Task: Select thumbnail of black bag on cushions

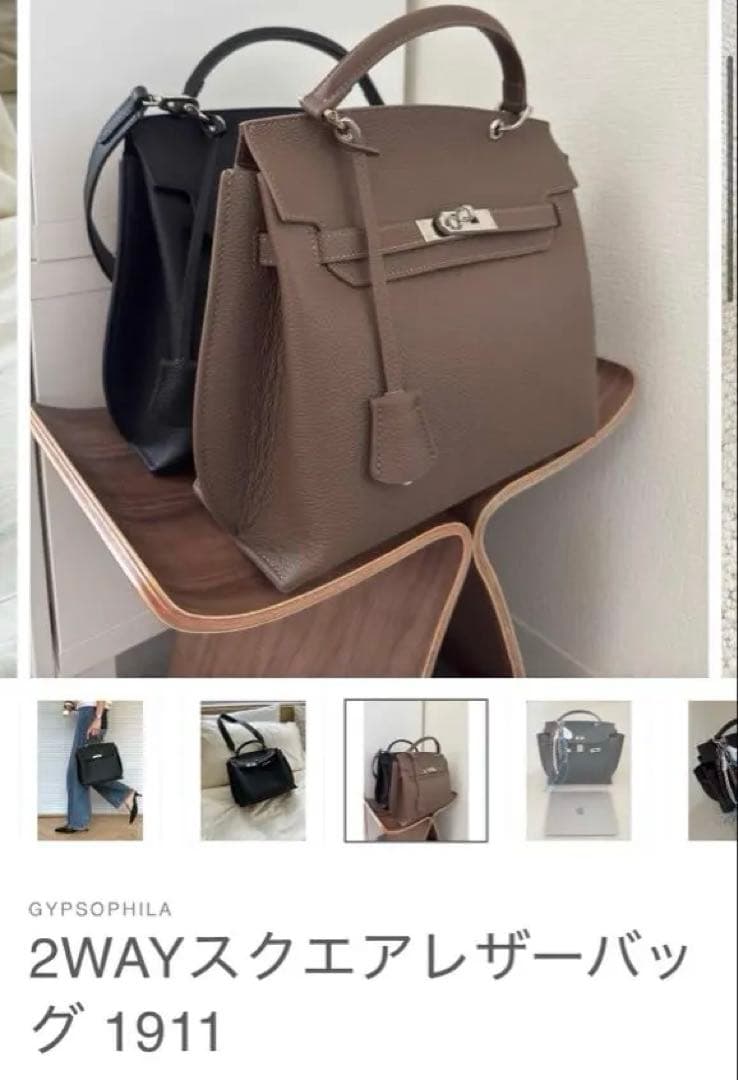Action: (253, 770)
